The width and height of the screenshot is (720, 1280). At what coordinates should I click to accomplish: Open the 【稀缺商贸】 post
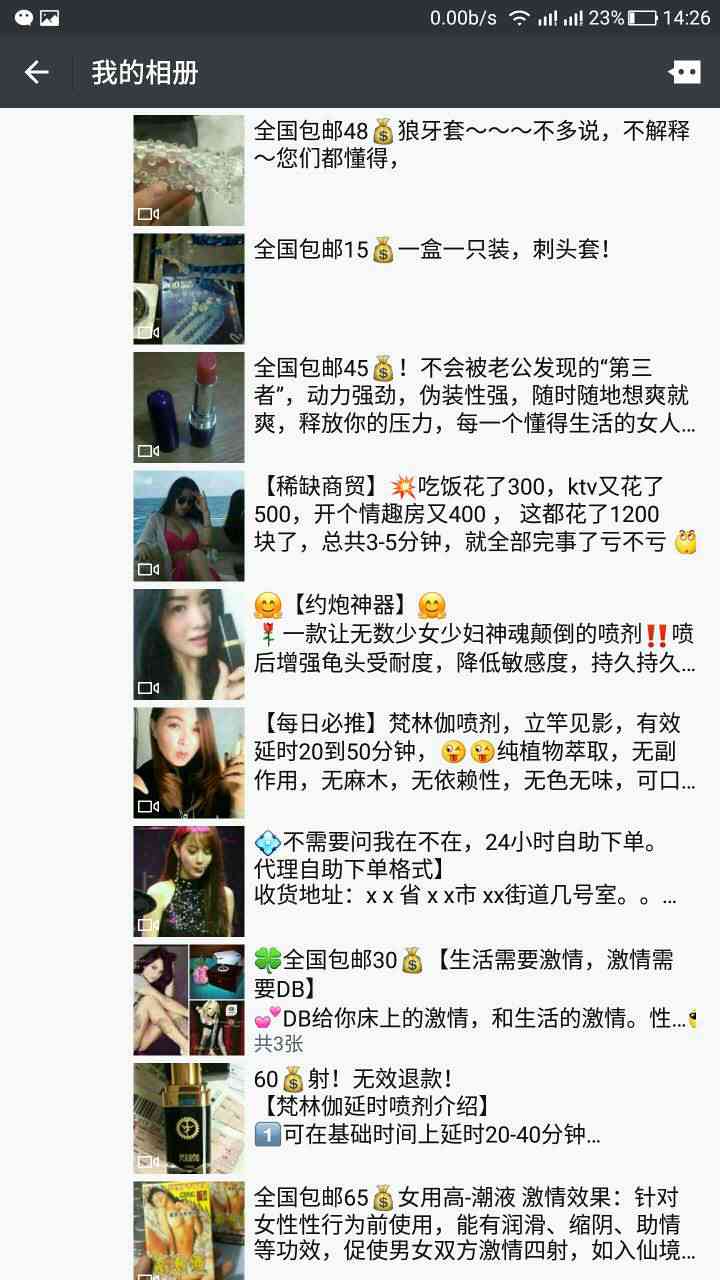(417, 526)
